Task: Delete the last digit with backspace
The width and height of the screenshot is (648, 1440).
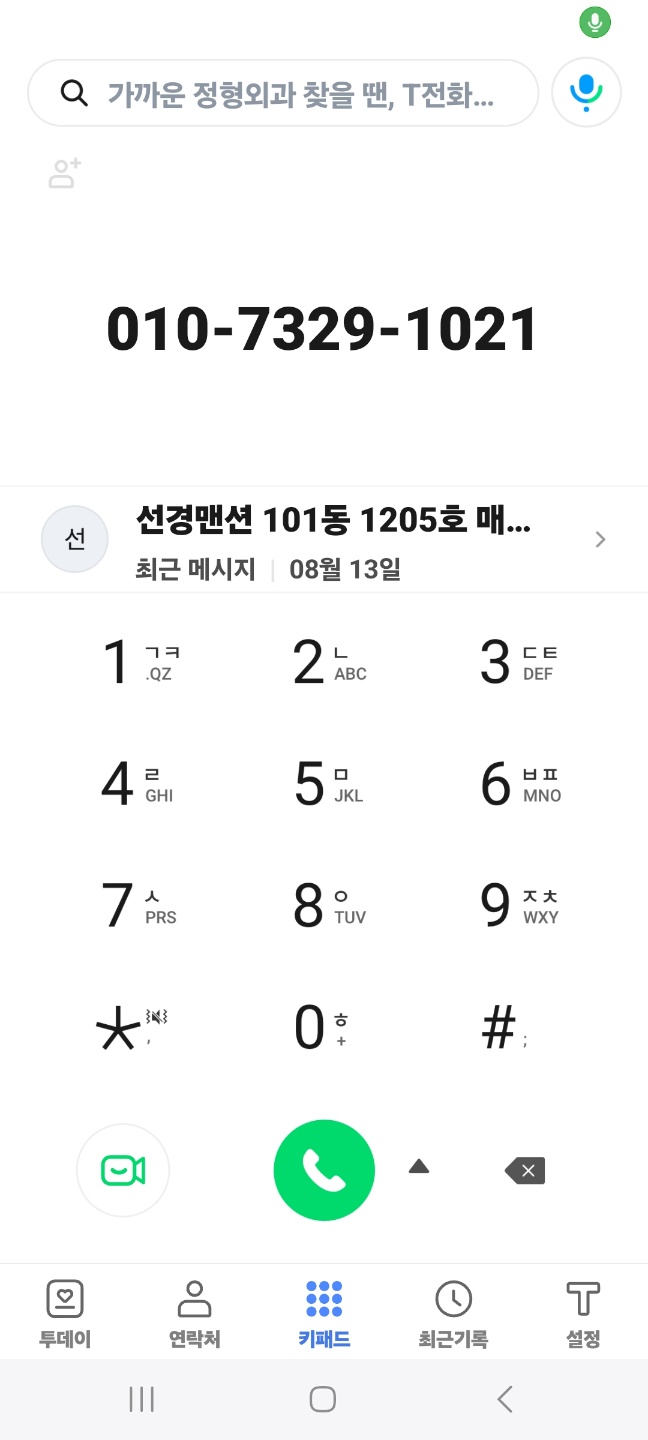Action: click(525, 1170)
